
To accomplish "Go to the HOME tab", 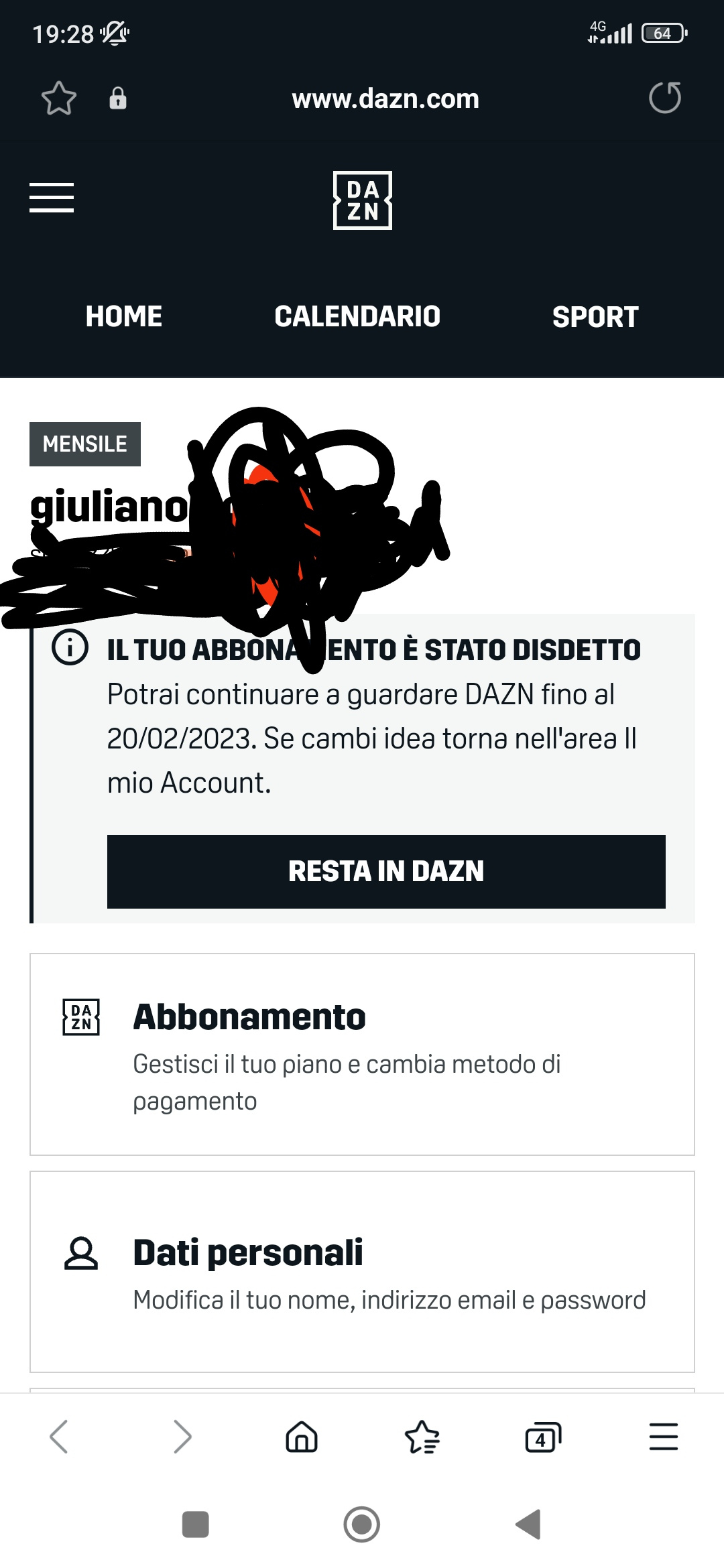I will point(124,316).
